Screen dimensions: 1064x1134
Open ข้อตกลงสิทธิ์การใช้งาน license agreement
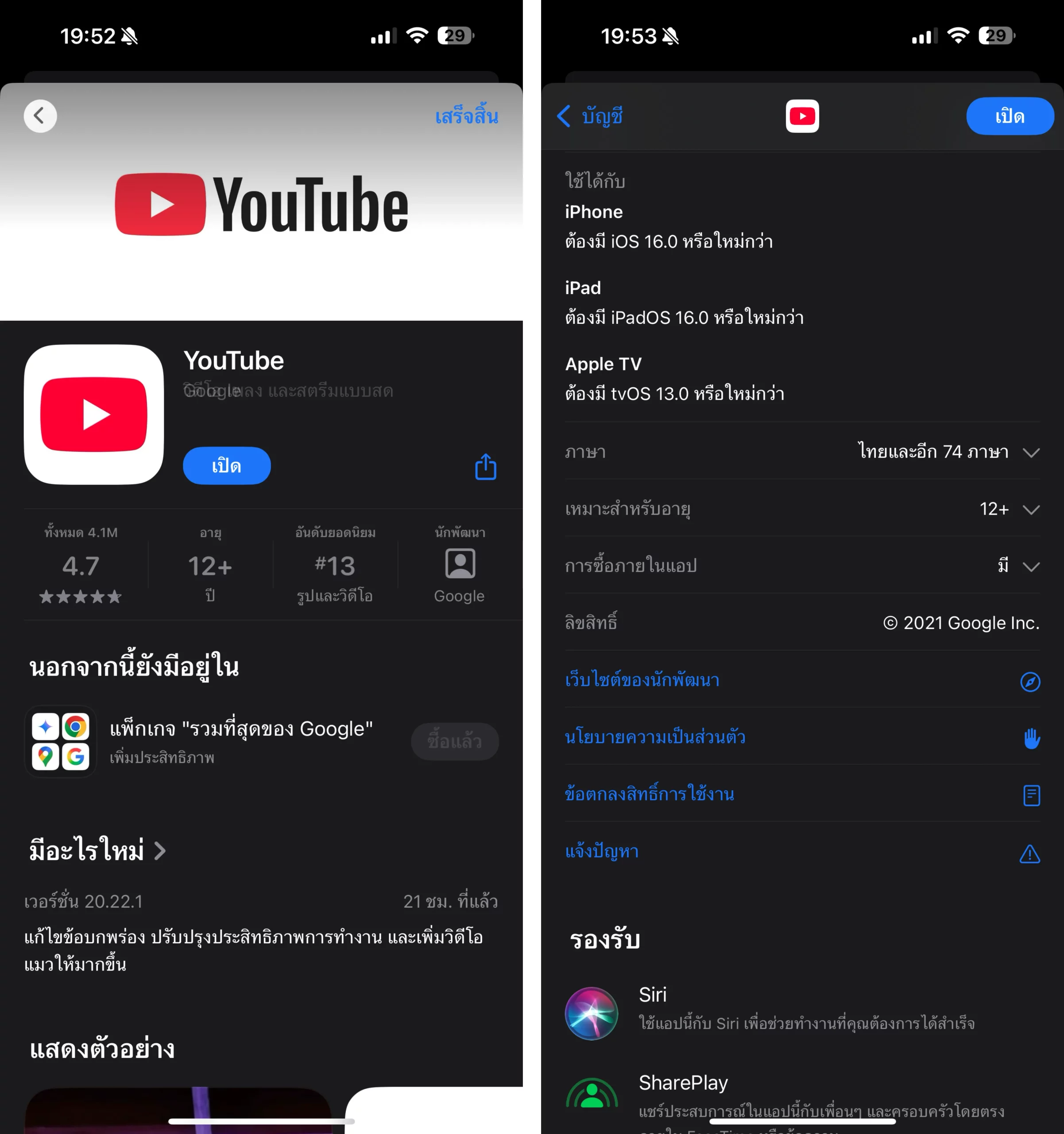point(802,794)
